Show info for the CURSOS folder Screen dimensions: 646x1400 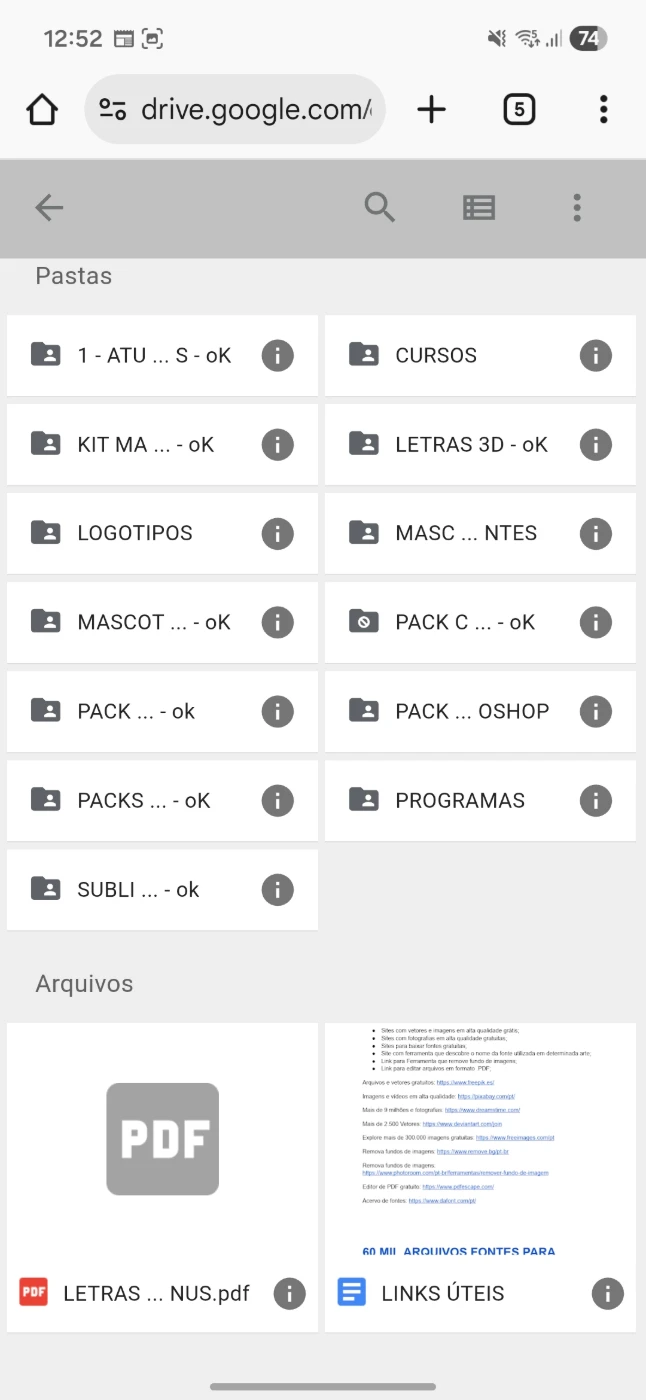tap(596, 355)
